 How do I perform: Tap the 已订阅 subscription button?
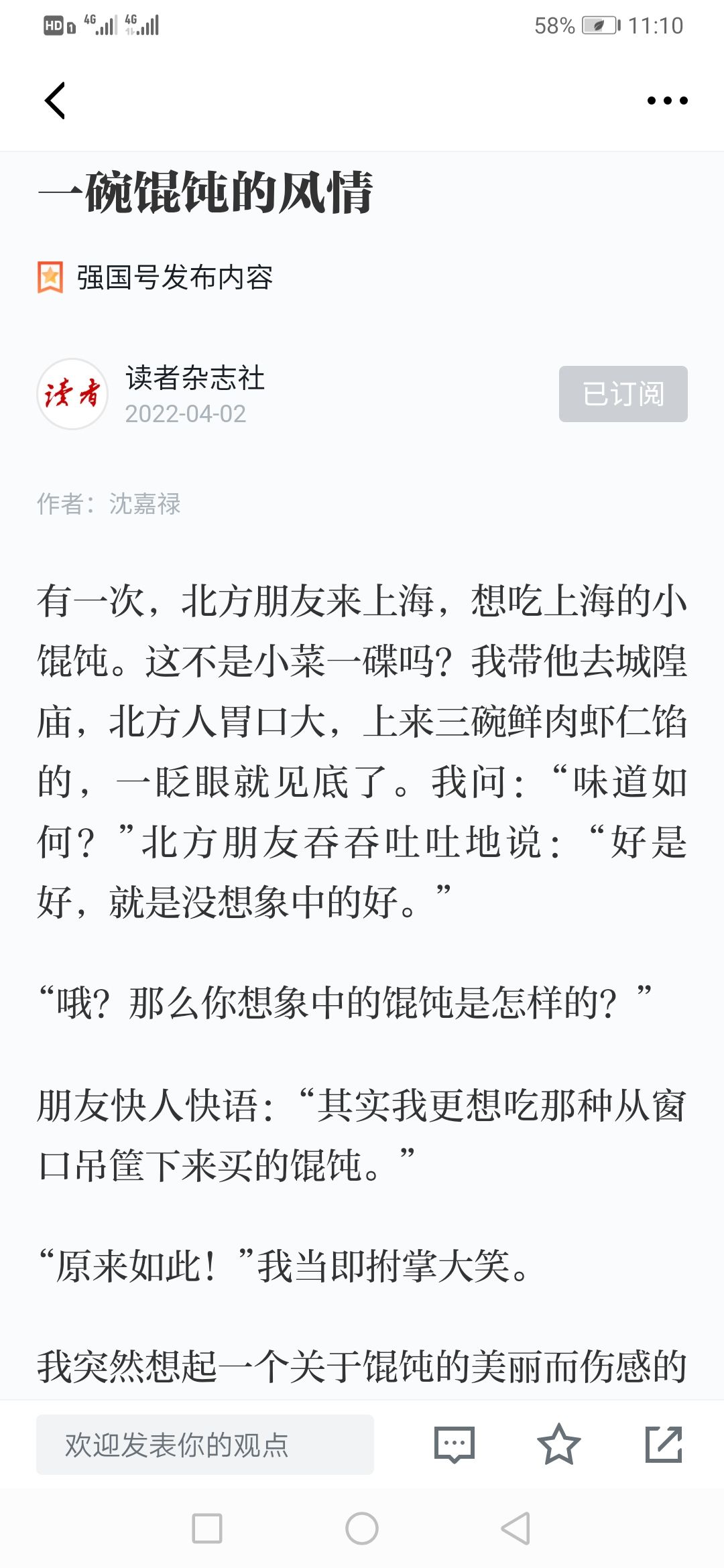coord(623,394)
